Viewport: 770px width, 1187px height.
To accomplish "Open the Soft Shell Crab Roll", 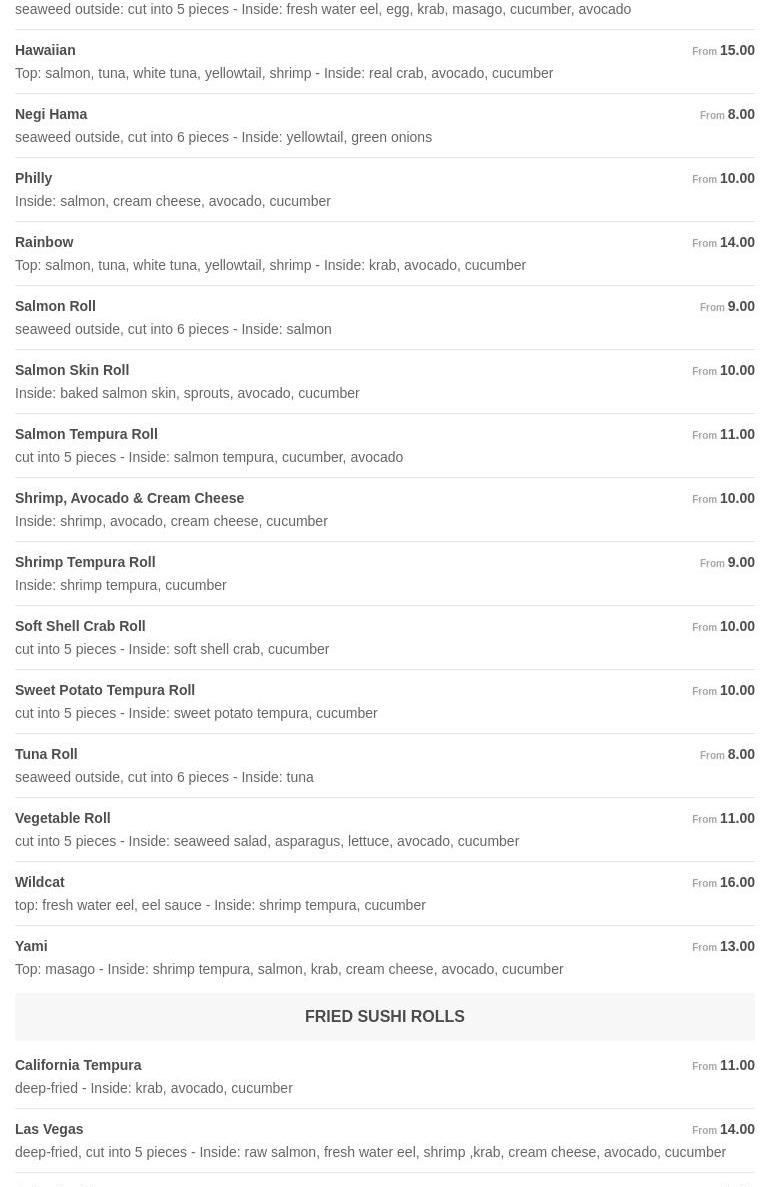I will pos(80,626).
